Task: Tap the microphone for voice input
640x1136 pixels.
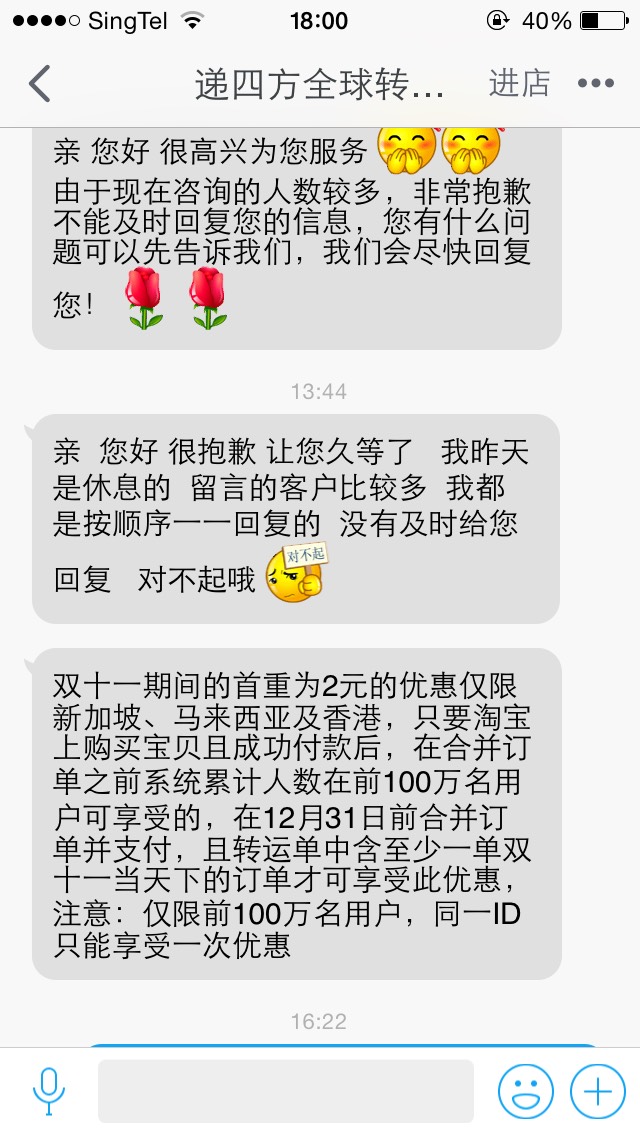Action: pyautogui.click(x=49, y=1090)
